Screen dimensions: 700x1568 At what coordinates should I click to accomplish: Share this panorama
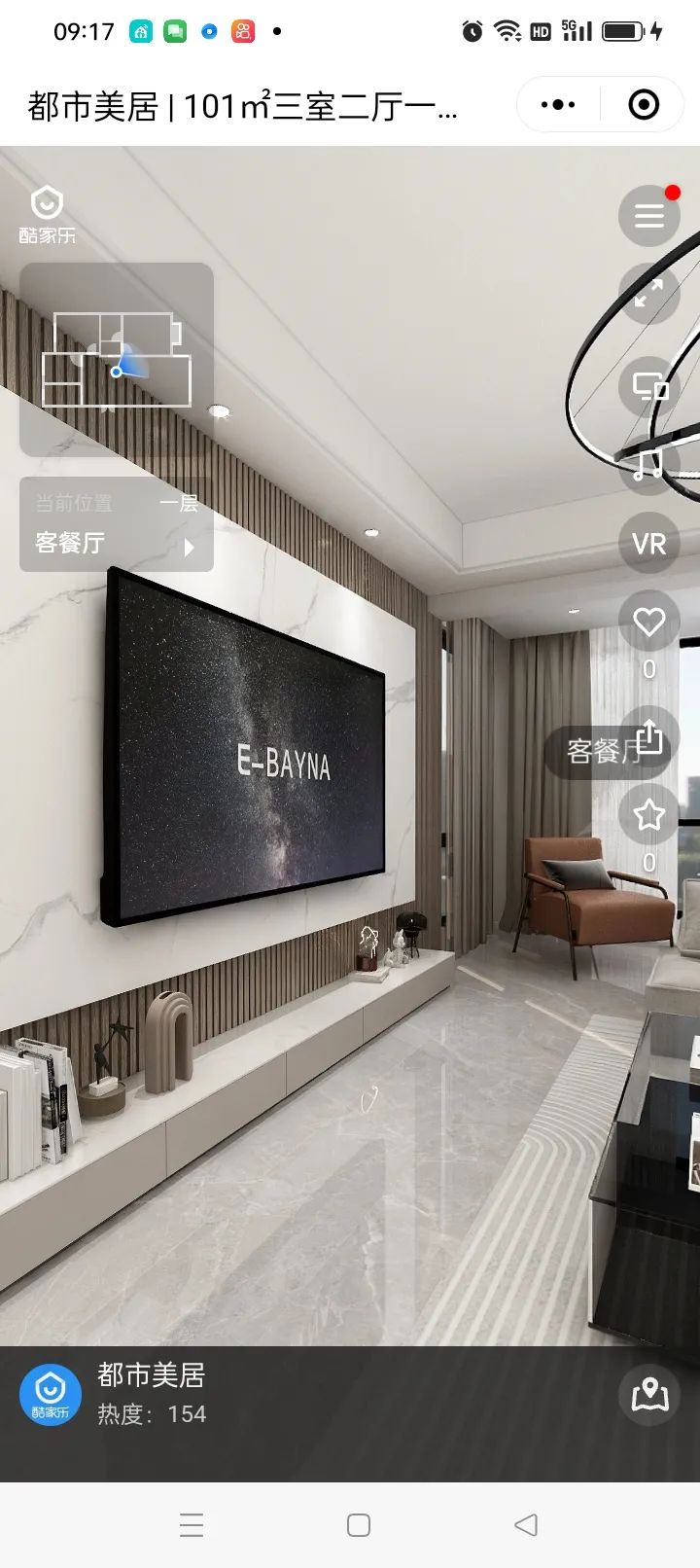(649, 737)
